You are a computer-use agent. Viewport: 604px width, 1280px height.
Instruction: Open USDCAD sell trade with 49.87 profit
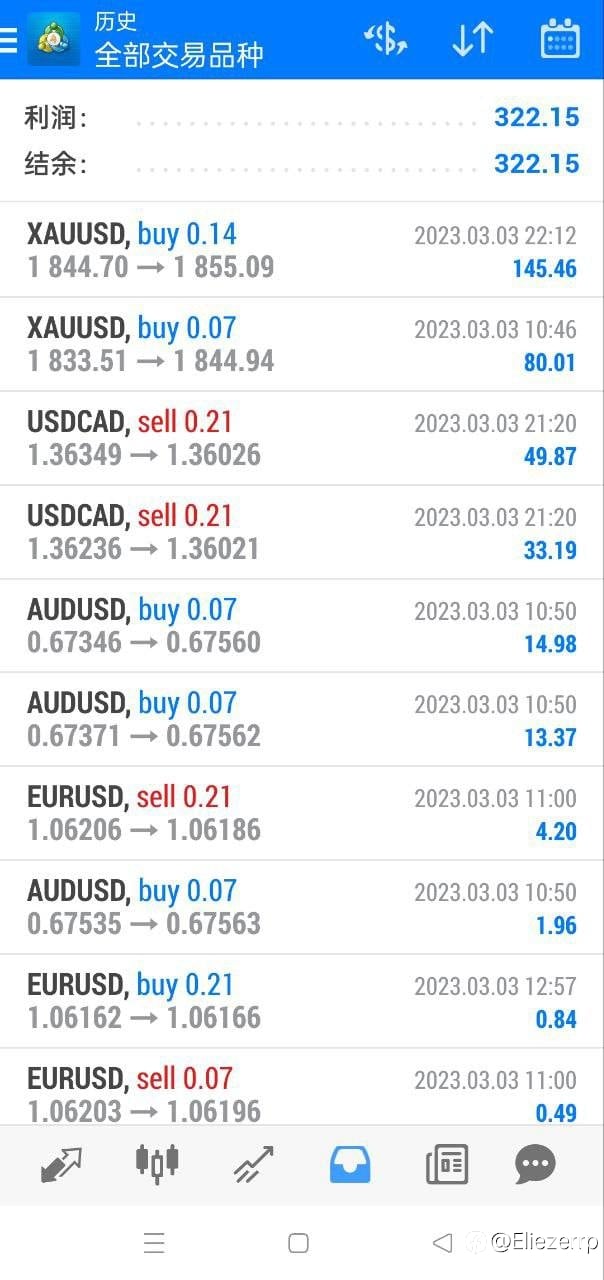click(302, 438)
